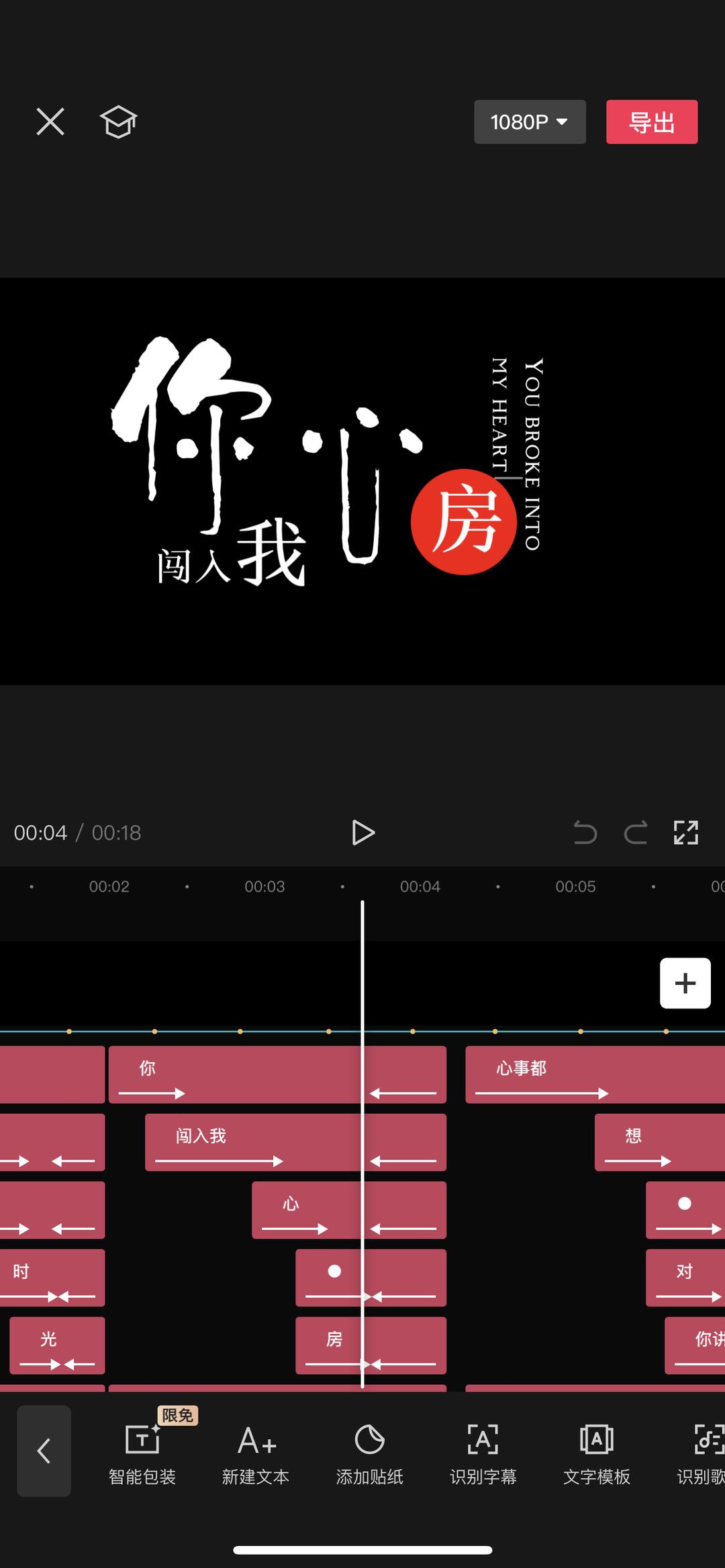Open the 1080P resolution dropdown
Viewport: 725px width, 1568px height.
click(x=530, y=122)
